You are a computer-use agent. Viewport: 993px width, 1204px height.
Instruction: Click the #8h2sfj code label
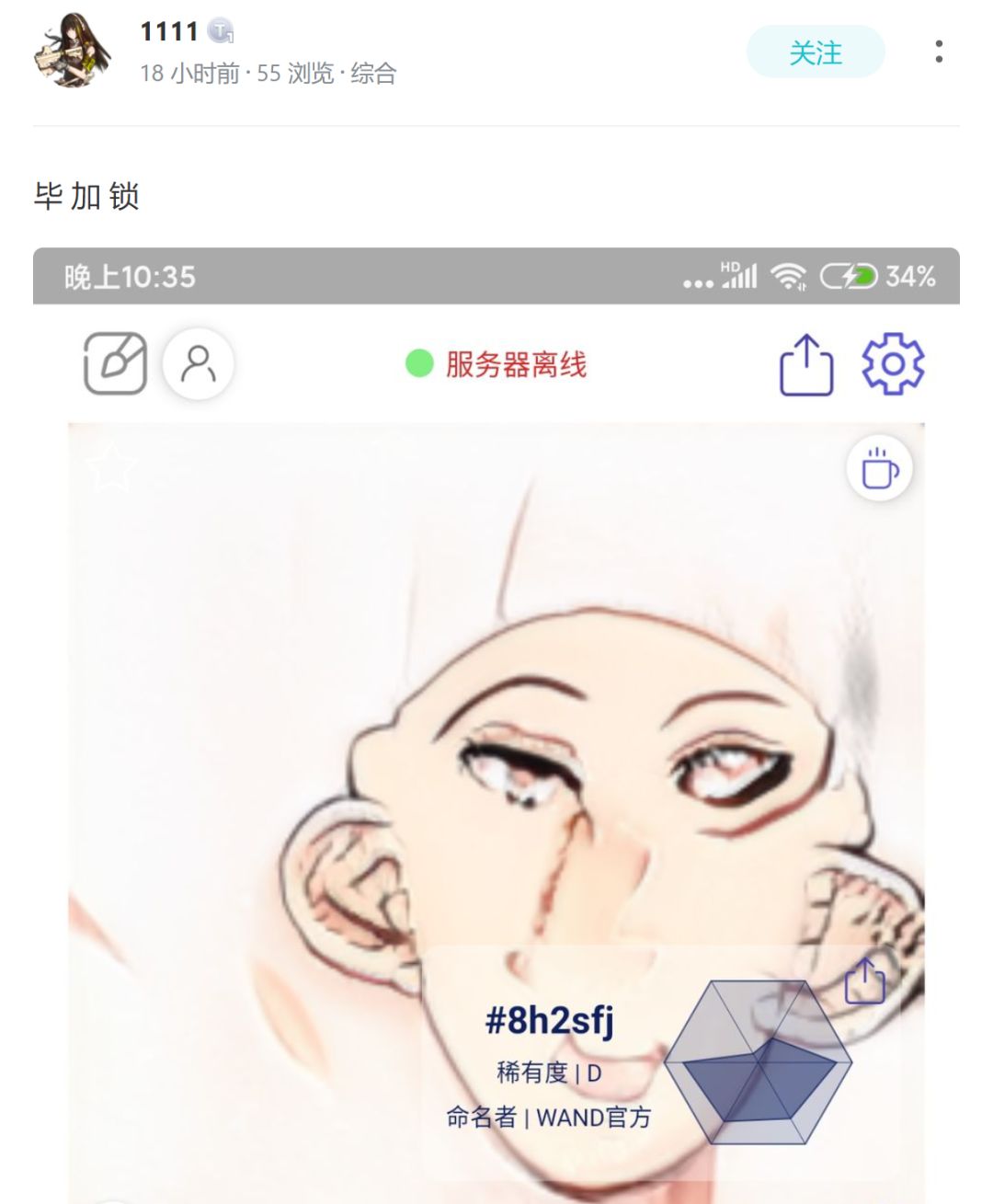click(x=552, y=1019)
